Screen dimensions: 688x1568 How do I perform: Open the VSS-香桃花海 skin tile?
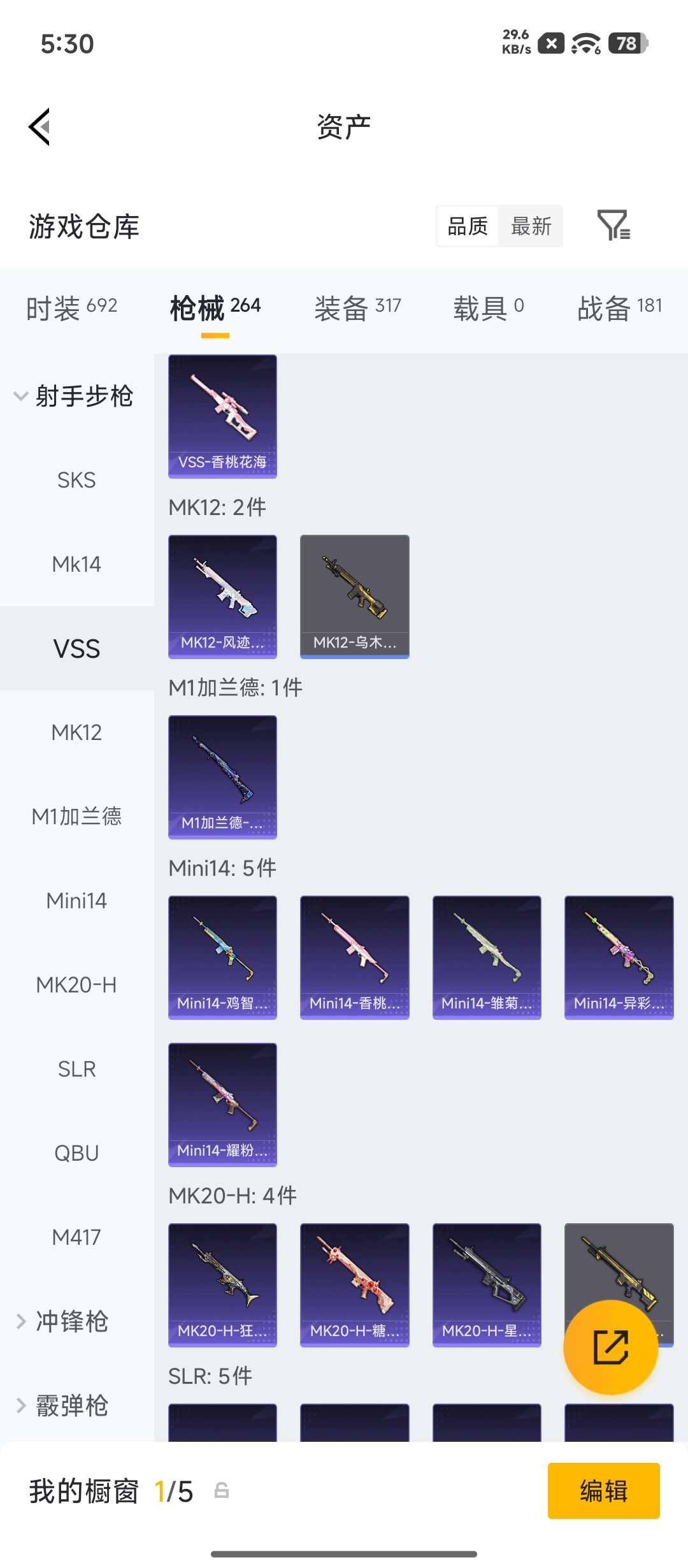[x=222, y=416]
